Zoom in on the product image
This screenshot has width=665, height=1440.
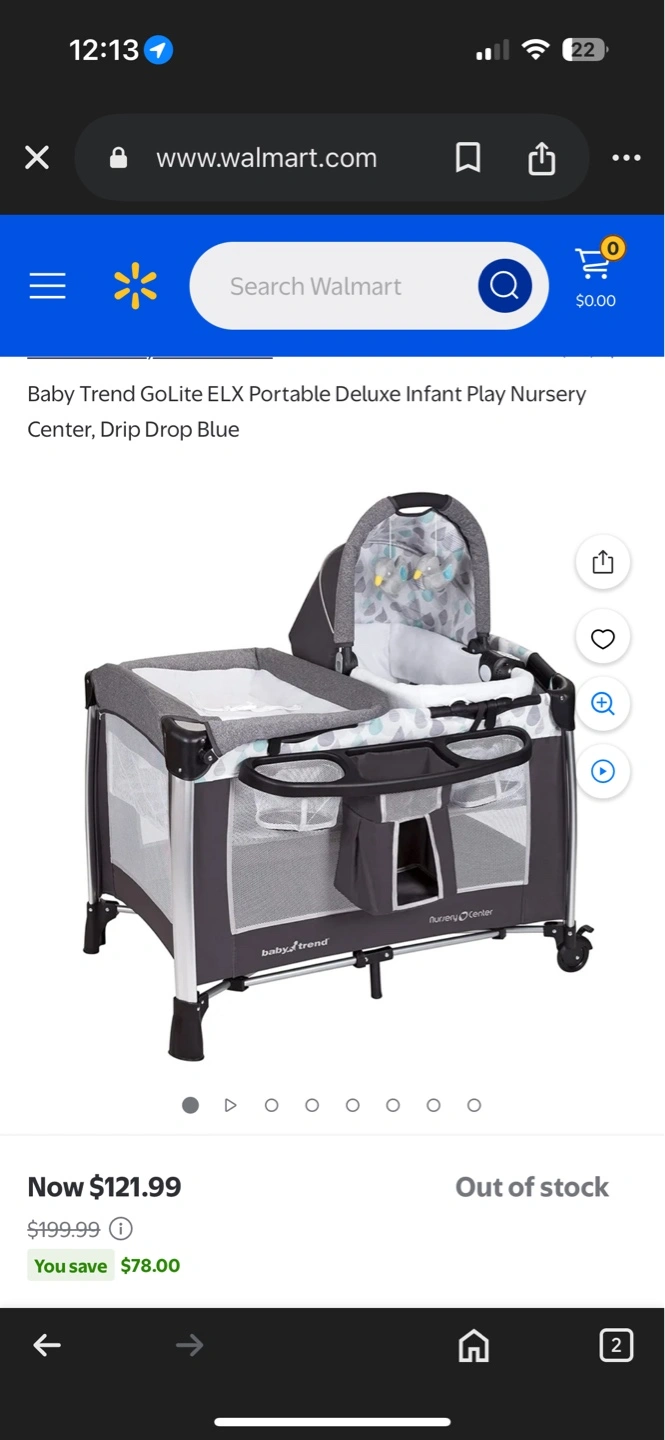click(x=602, y=703)
